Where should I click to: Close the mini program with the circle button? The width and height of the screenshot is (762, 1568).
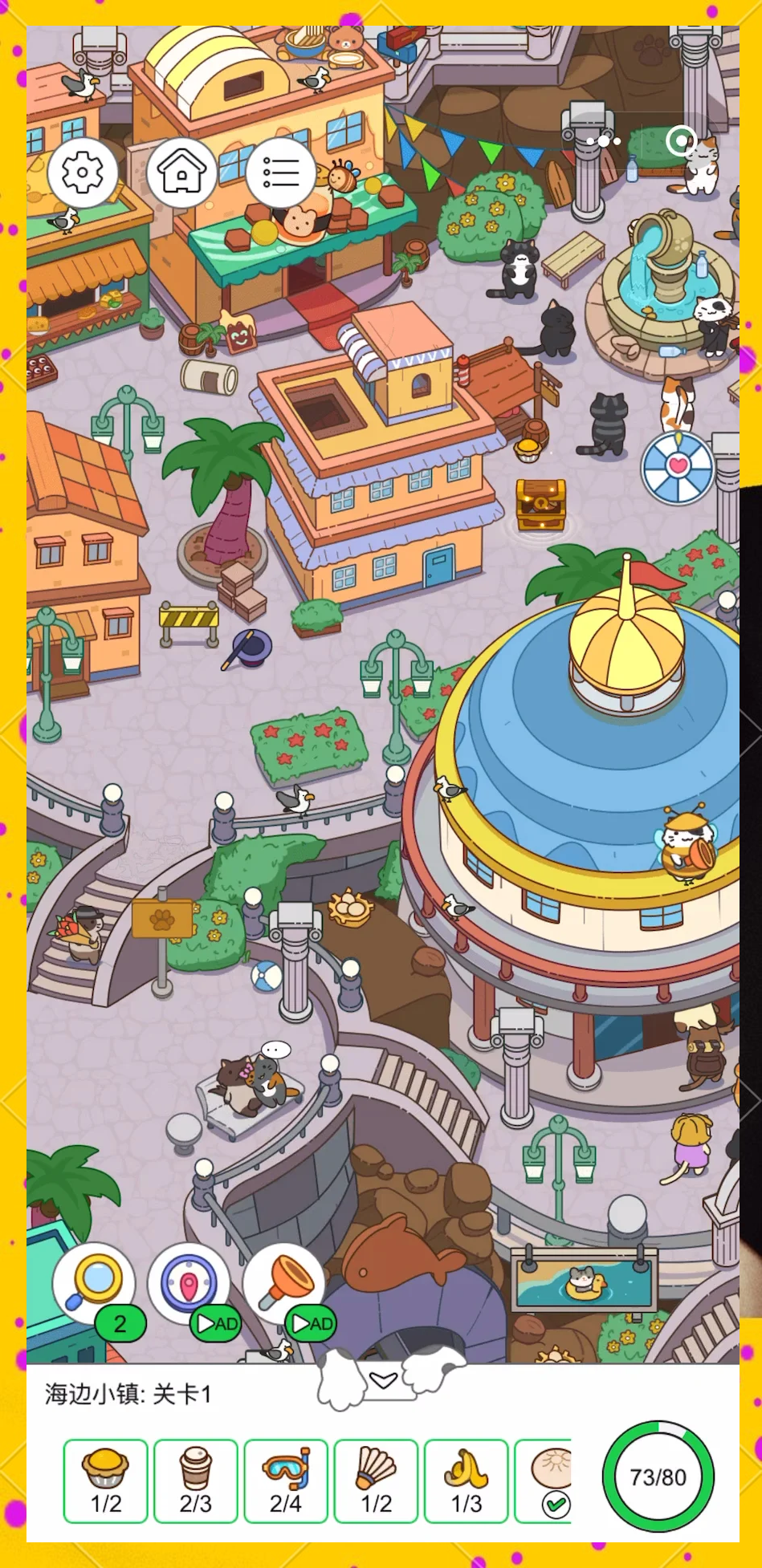coord(681,141)
